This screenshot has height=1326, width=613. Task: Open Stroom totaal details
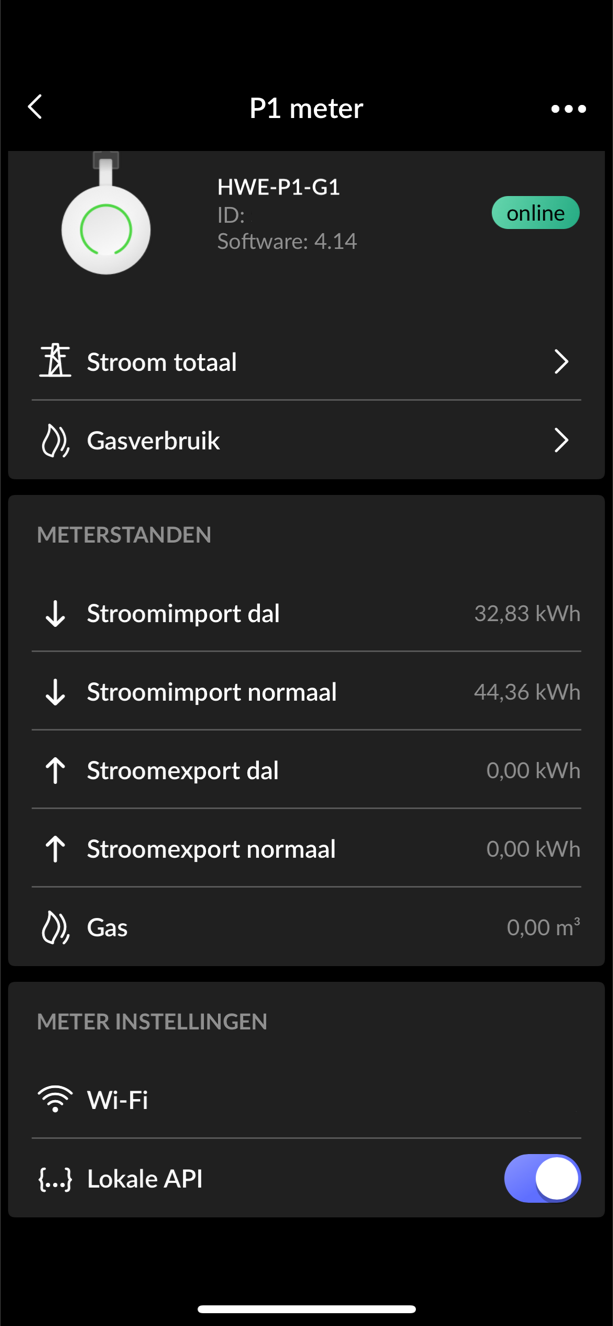coord(306,361)
